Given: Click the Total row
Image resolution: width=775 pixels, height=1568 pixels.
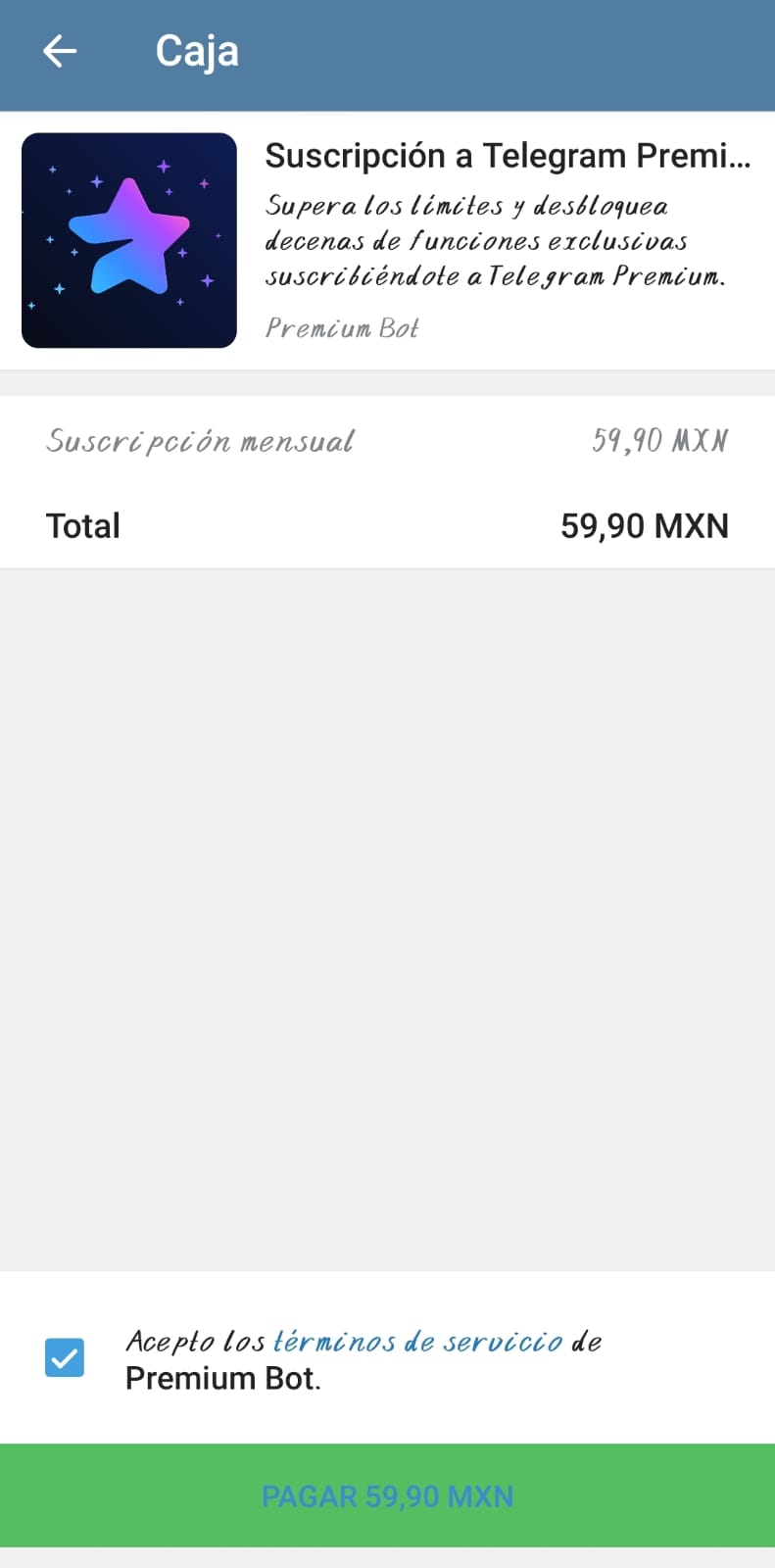Looking at the screenshot, I should [82, 525].
